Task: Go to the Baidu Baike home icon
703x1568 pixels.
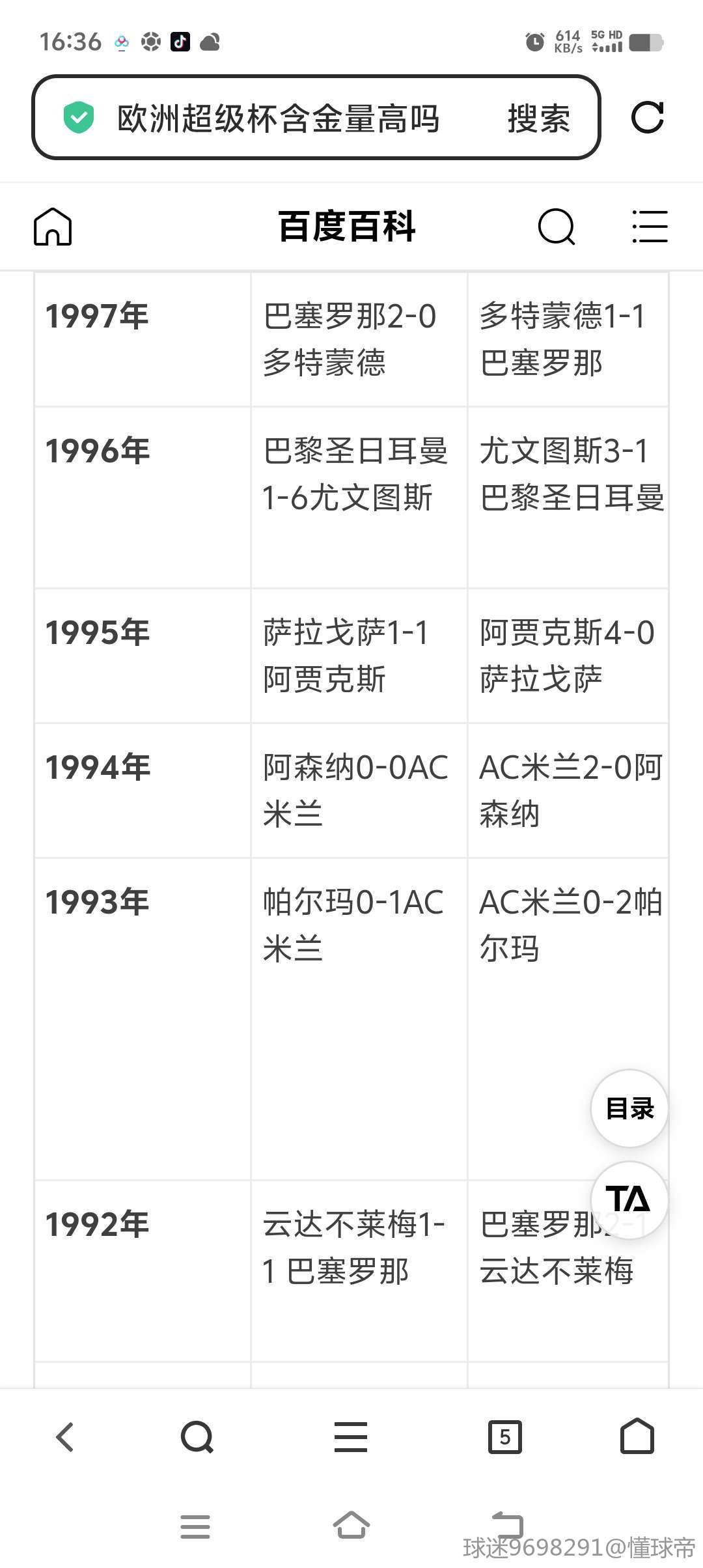Action: (x=53, y=227)
